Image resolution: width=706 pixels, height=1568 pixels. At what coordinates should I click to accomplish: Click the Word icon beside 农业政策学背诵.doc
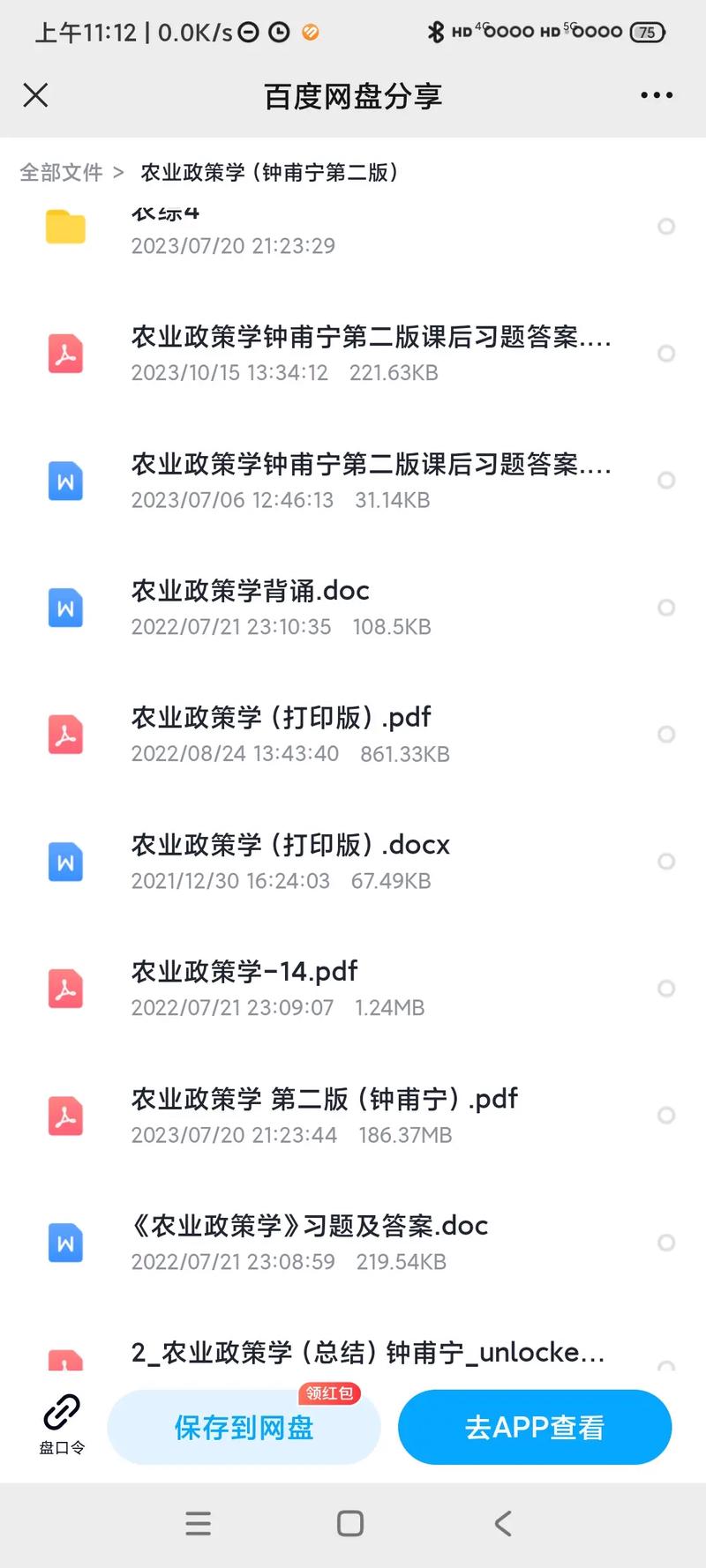64,609
